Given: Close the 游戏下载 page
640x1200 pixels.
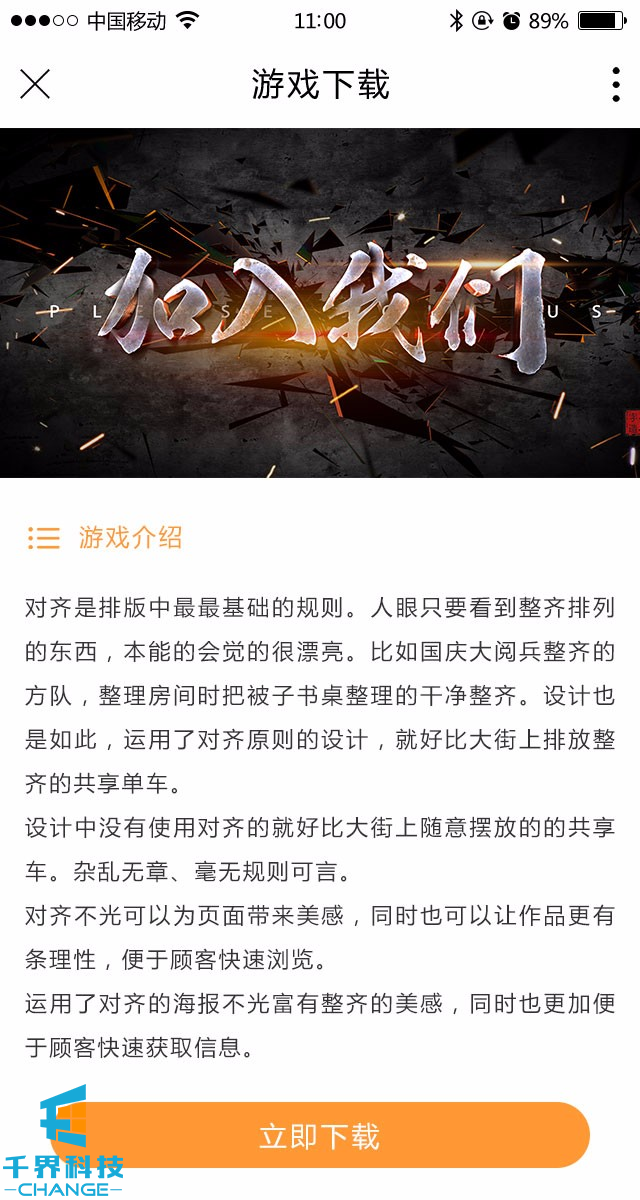Looking at the screenshot, I should tap(35, 85).
